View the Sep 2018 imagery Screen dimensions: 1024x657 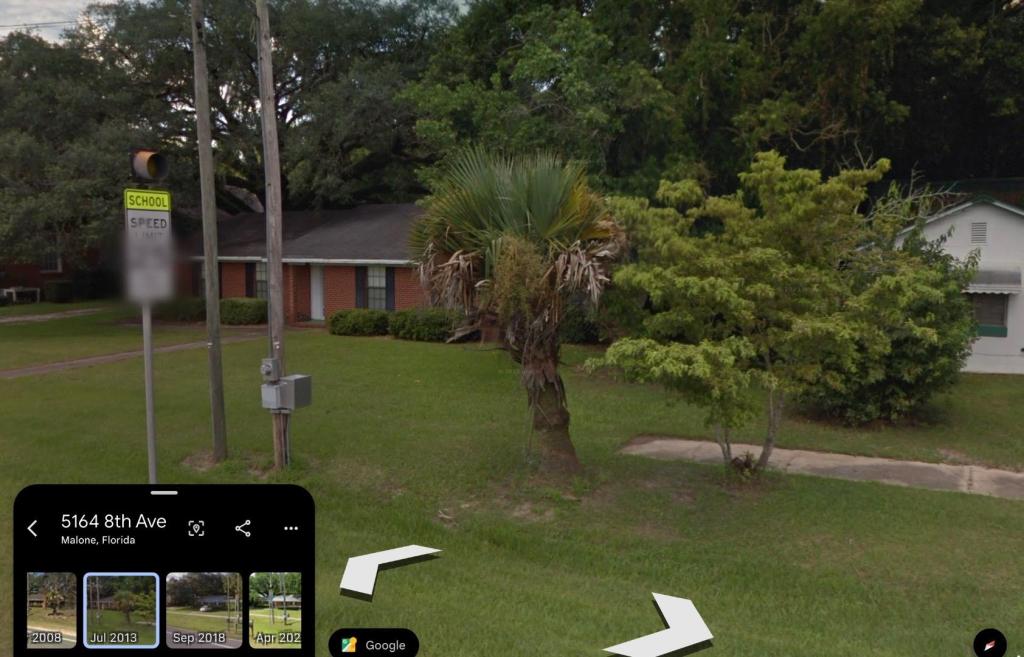click(x=204, y=609)
